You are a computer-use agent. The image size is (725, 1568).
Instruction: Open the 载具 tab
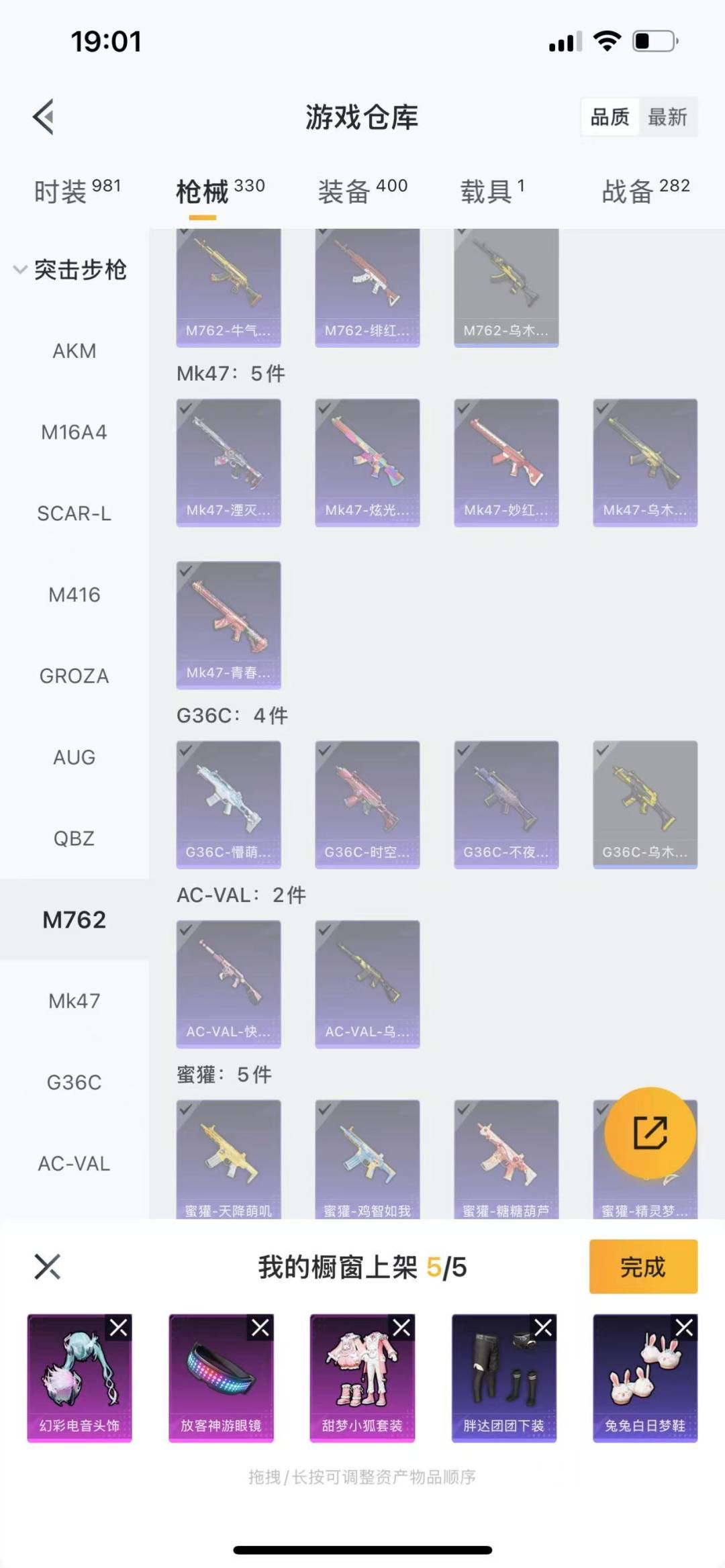pos(492,191)
